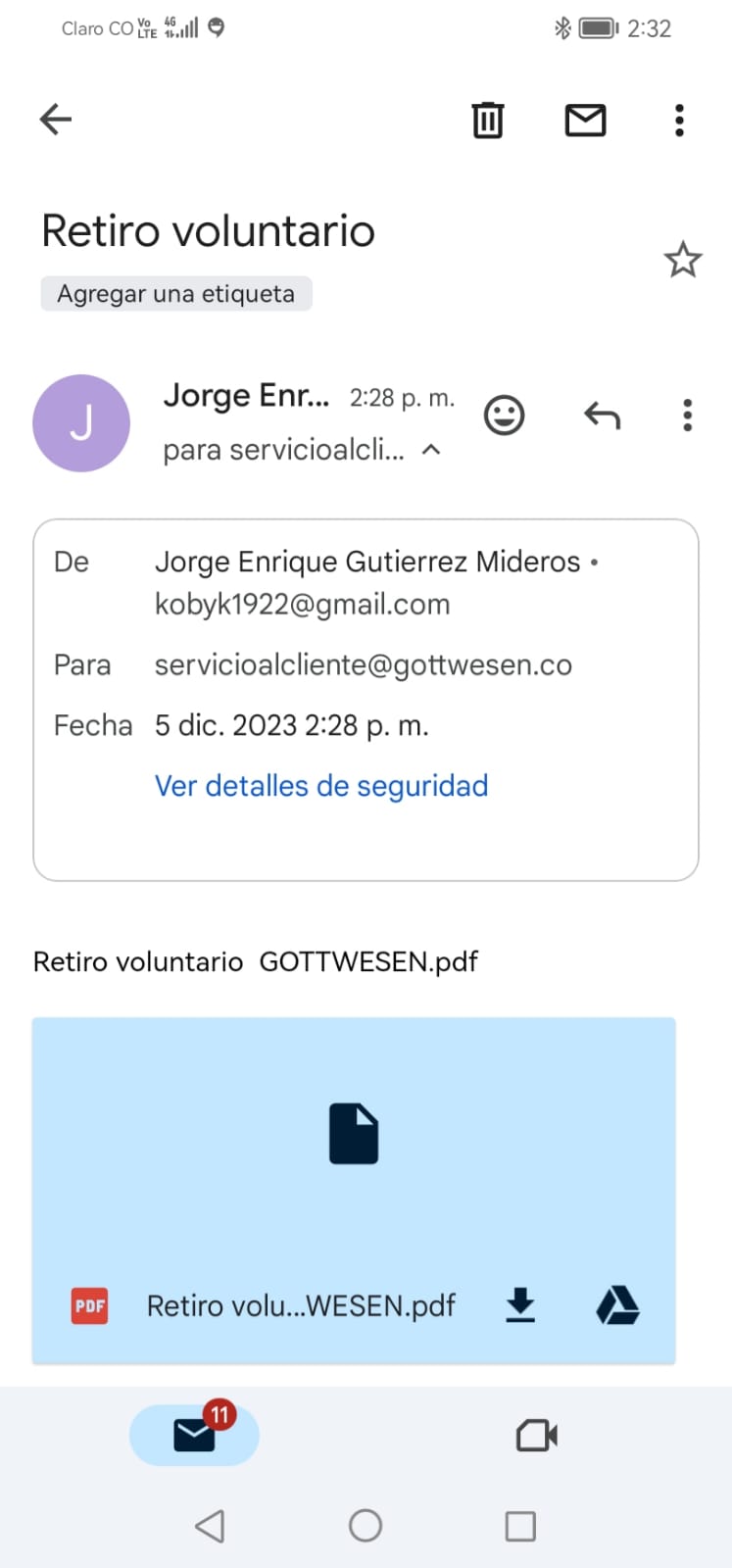Image resolution: width=732 pixels, height=1568 pixels.
Task: Open the message options menu beside reply
Action: 687,416
